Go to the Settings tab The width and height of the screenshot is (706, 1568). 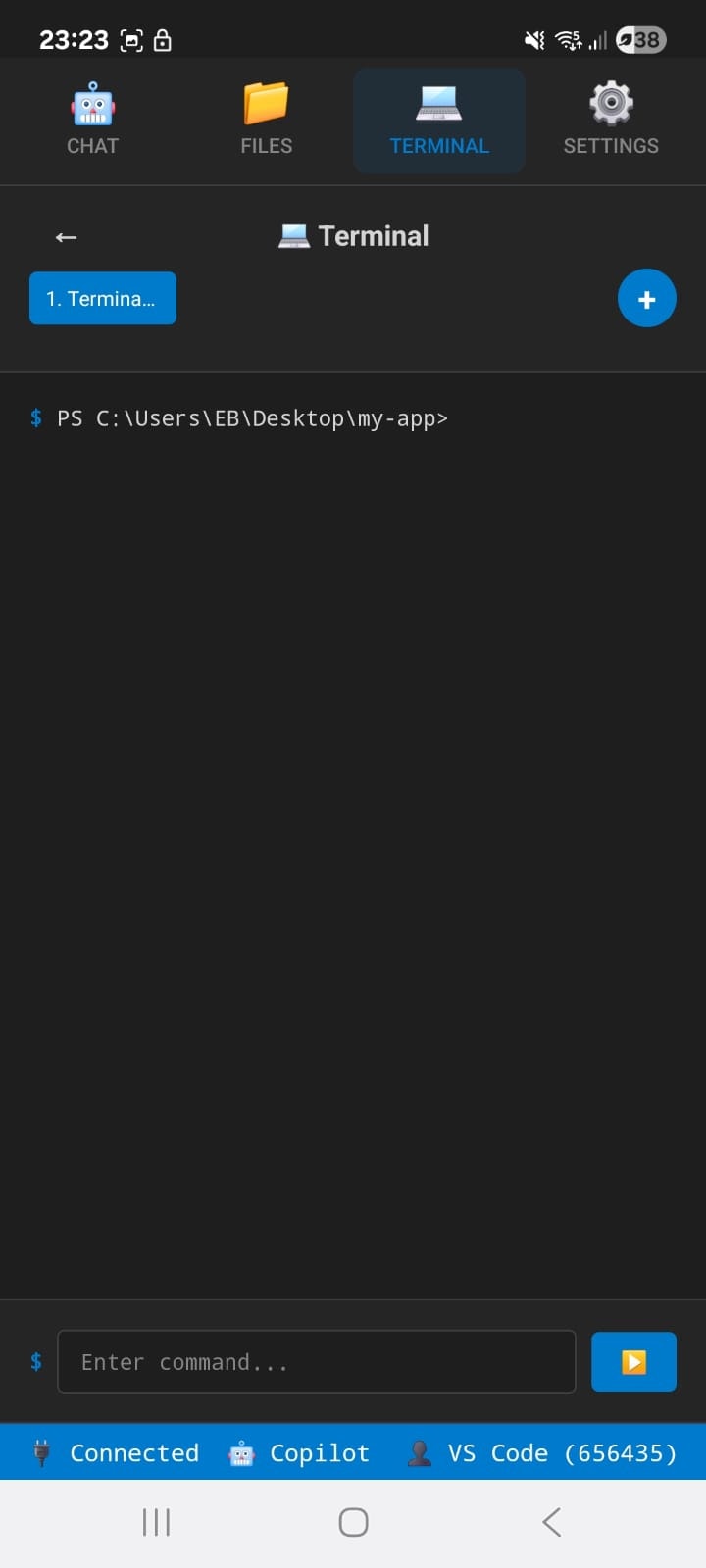(x=611, y=121)
